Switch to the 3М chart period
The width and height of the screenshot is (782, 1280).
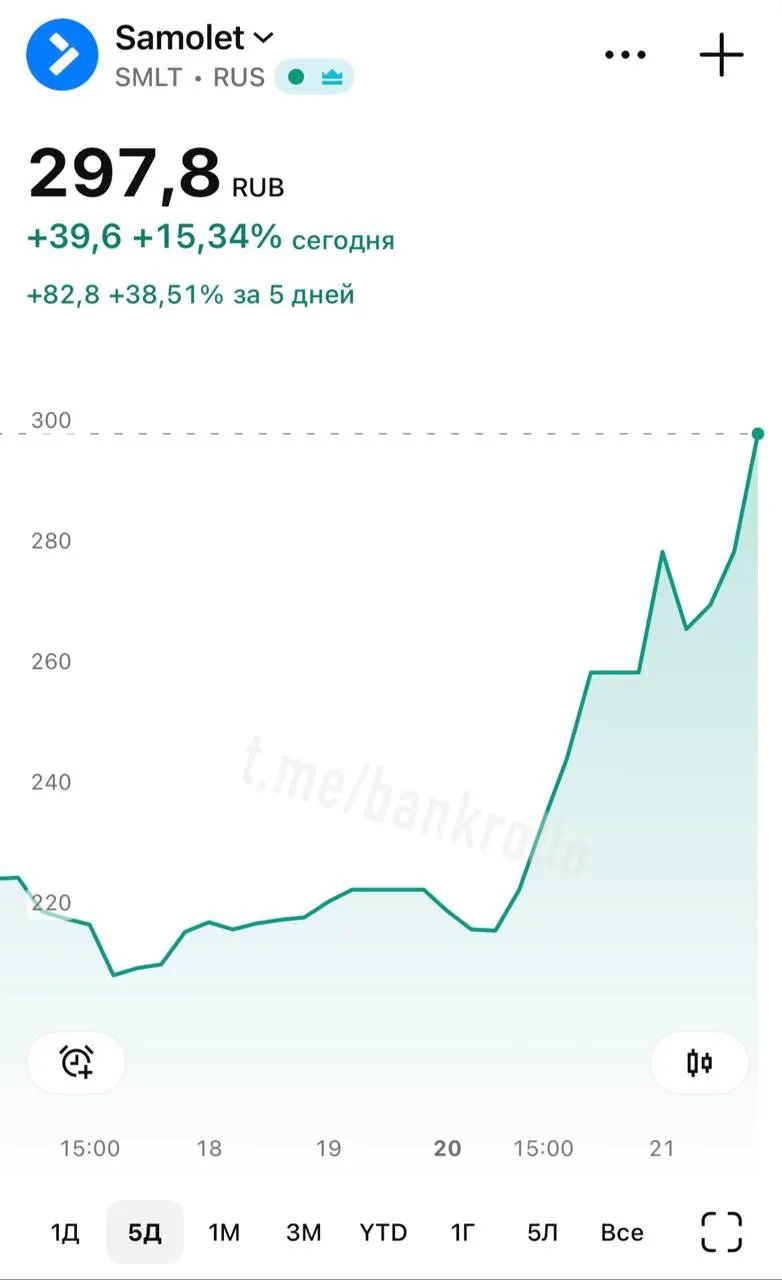303,1232
